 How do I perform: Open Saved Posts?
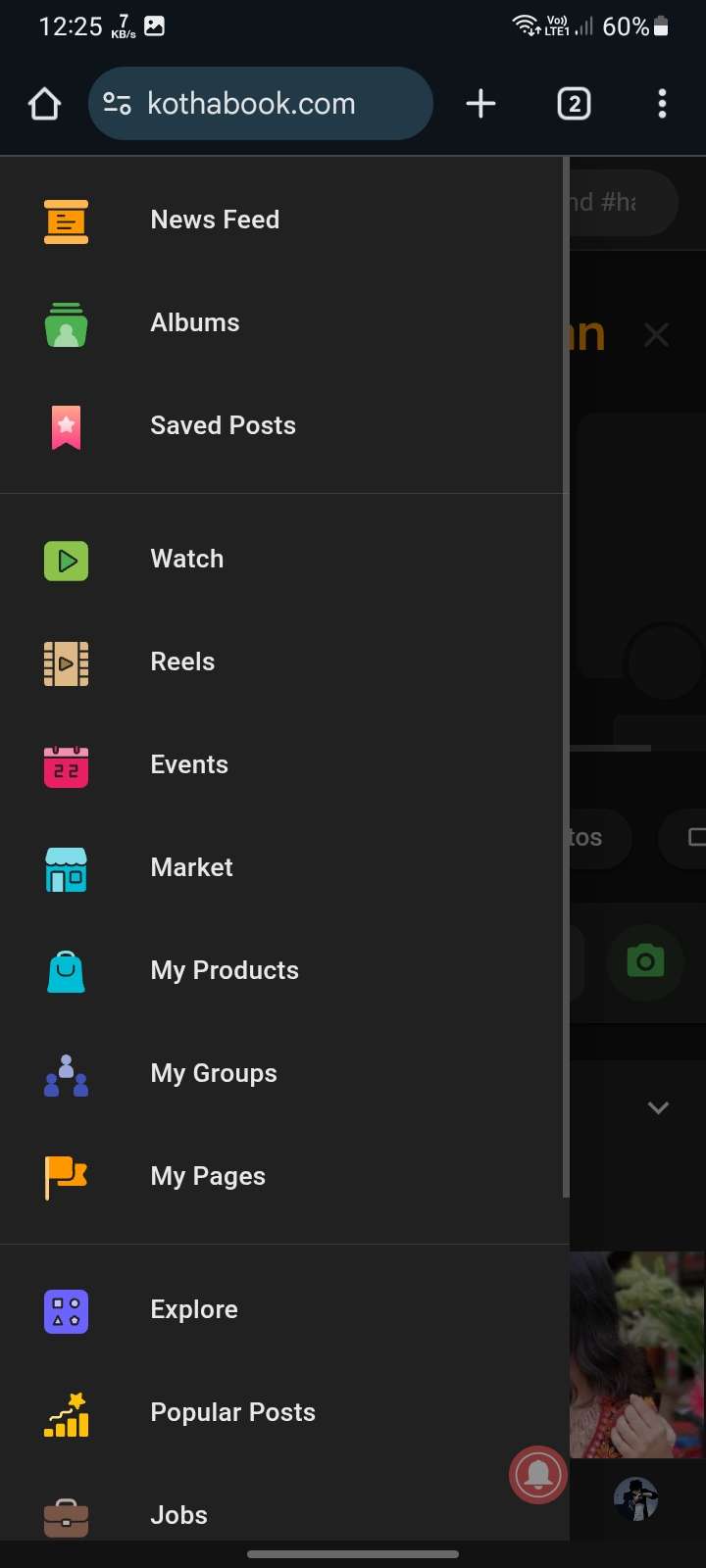tap(223, 426)
